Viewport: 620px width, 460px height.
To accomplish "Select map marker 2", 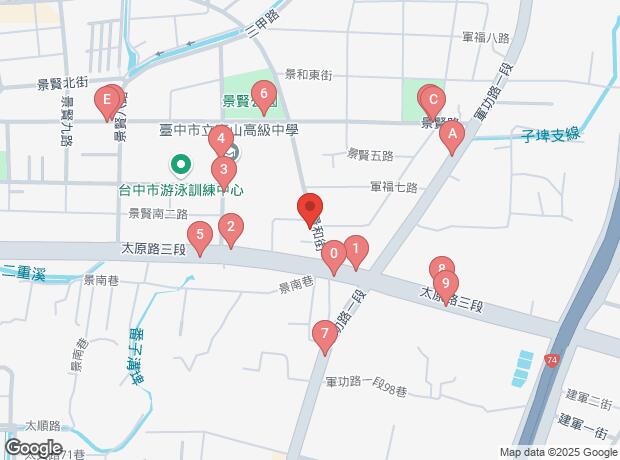I will coord(231,229).
